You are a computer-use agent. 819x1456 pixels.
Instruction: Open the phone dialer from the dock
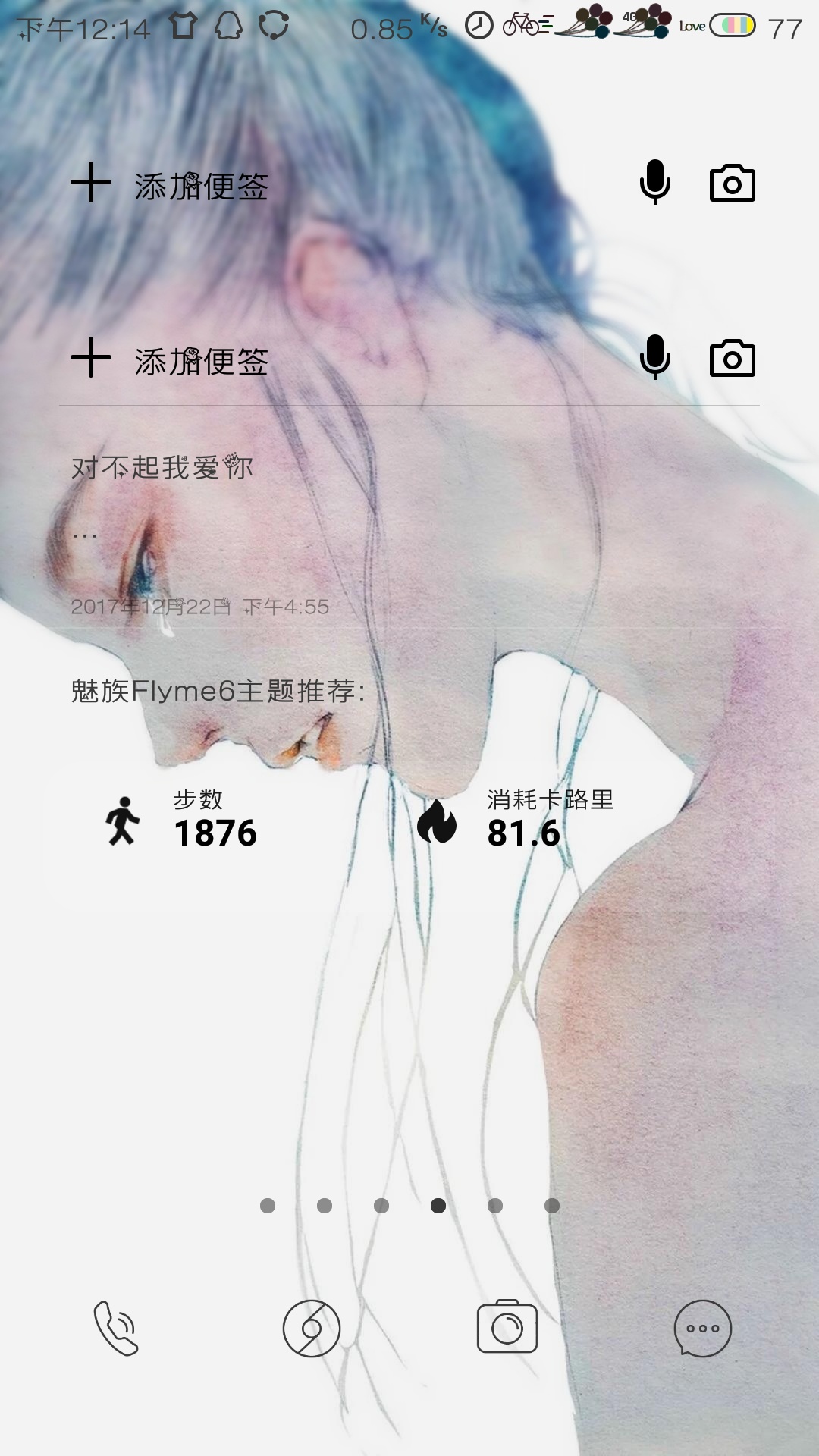[x=116, y=1328]
